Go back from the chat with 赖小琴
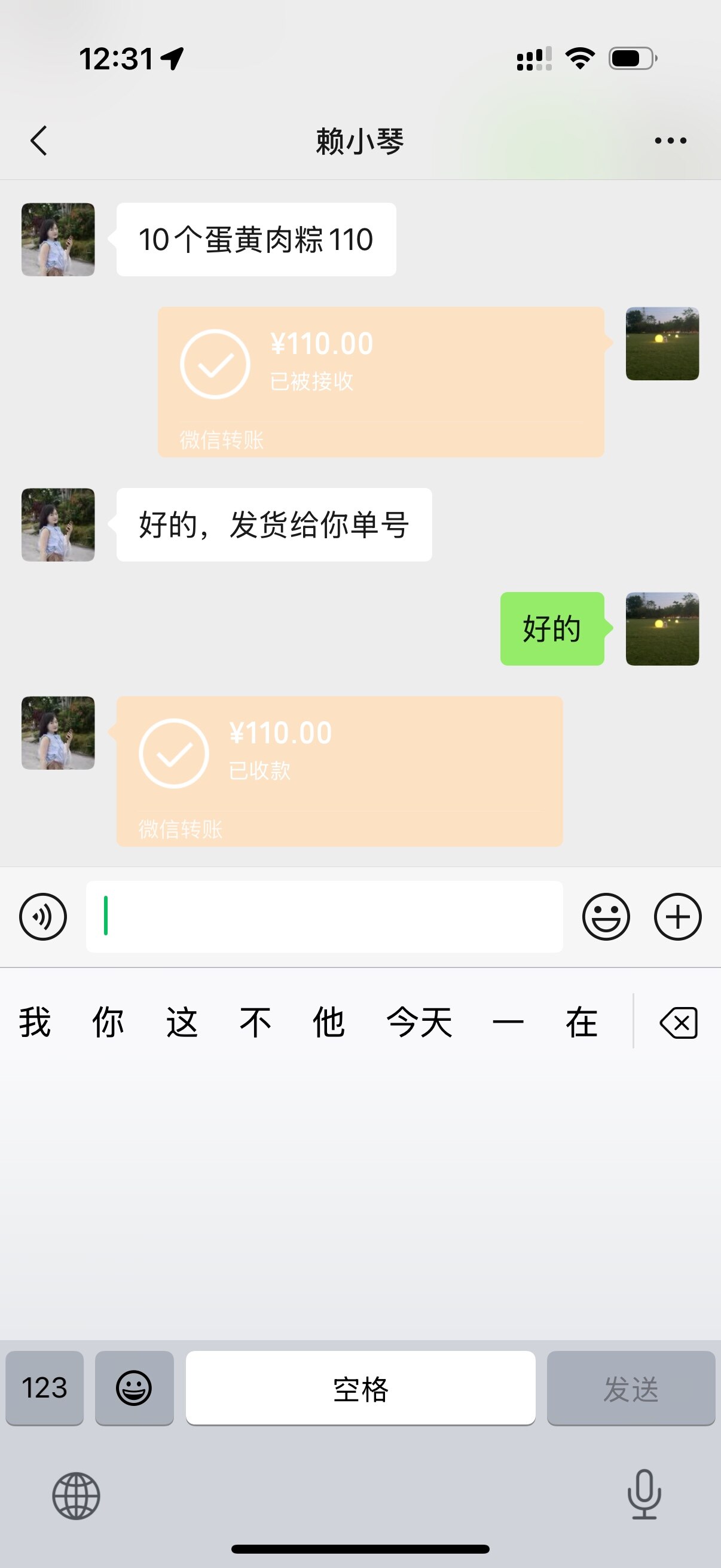Viewport: 721px width, 1568px height. [x=39, y=141]
